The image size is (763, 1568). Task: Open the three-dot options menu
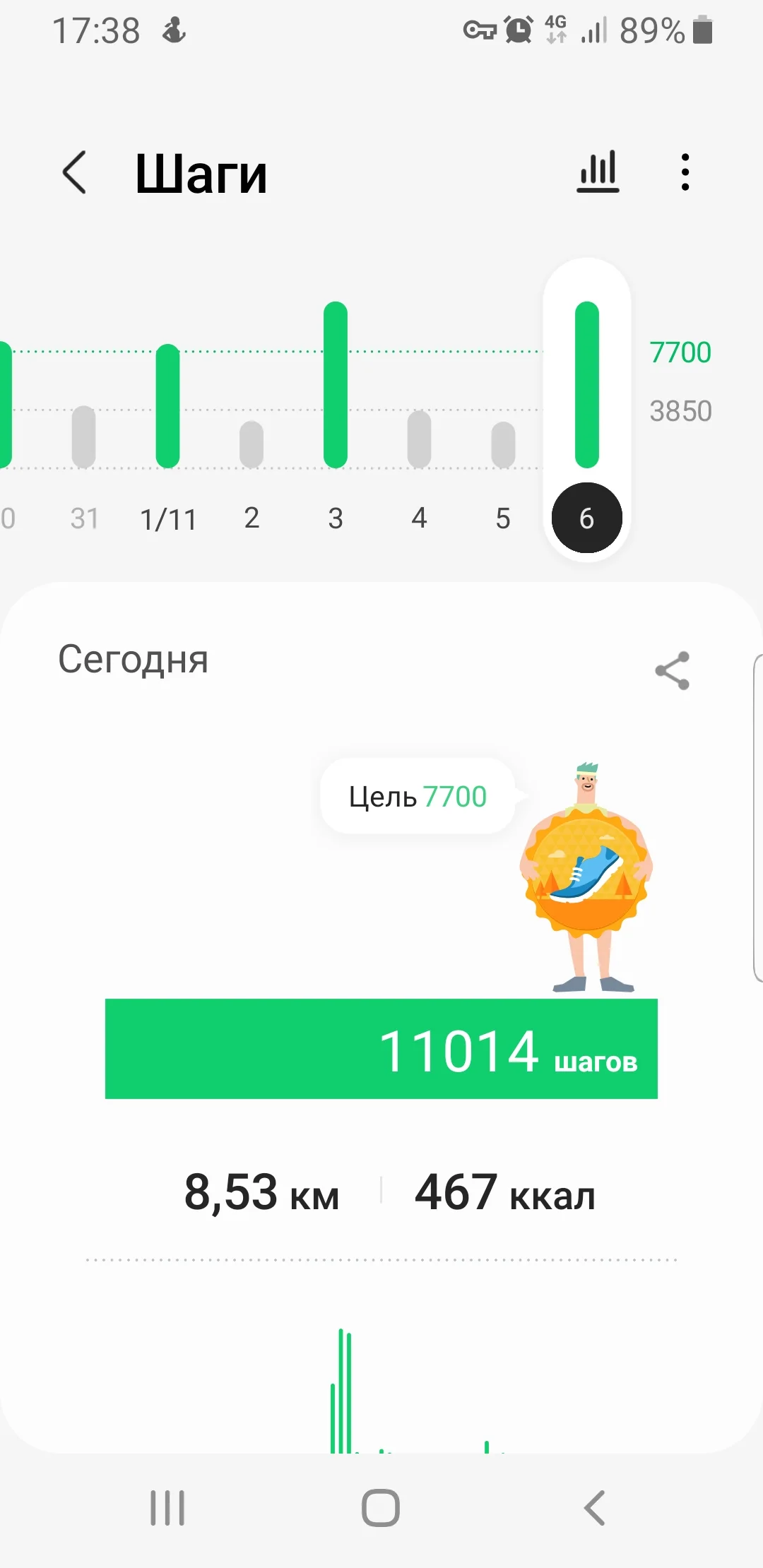[684, 172]
